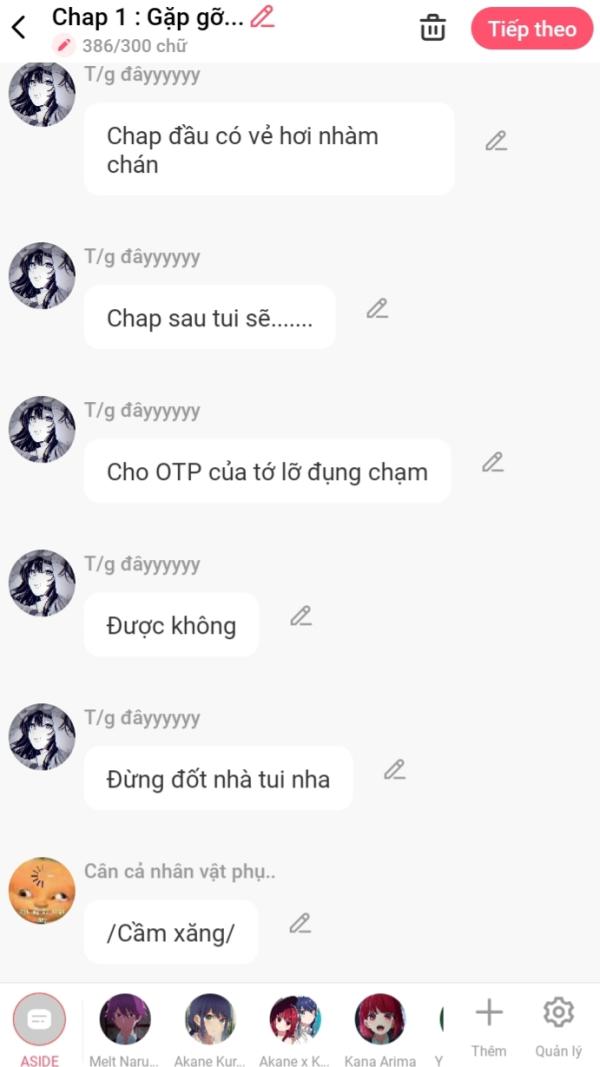The image size is (600, 1067).
Task: Edit the message 'Chap đầu có vẻ hơi nhàm chán'
Action: [x=496, y=141]
